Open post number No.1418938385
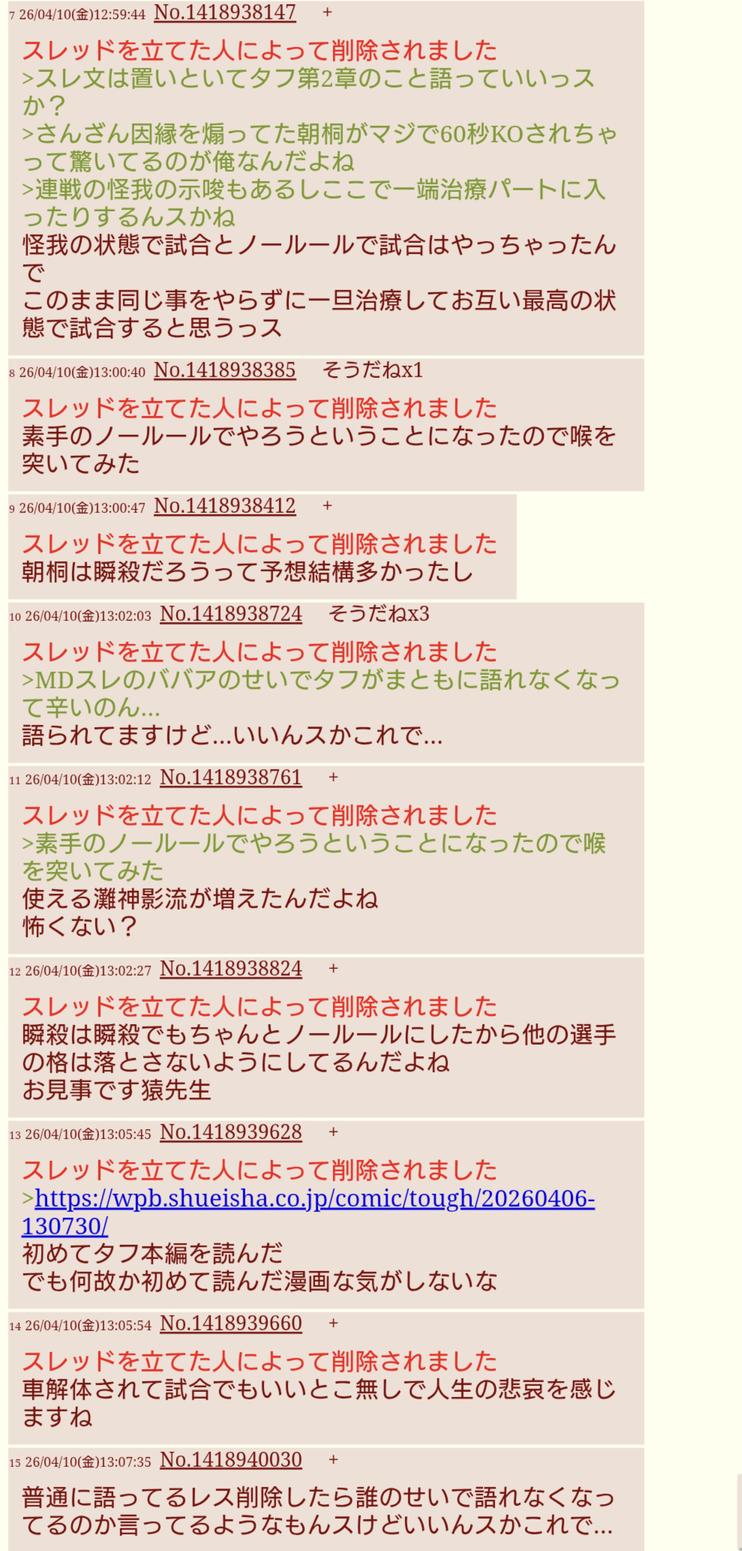This screenshot has height=1551, width=742. pyautogui.click(x=224, y=370)
